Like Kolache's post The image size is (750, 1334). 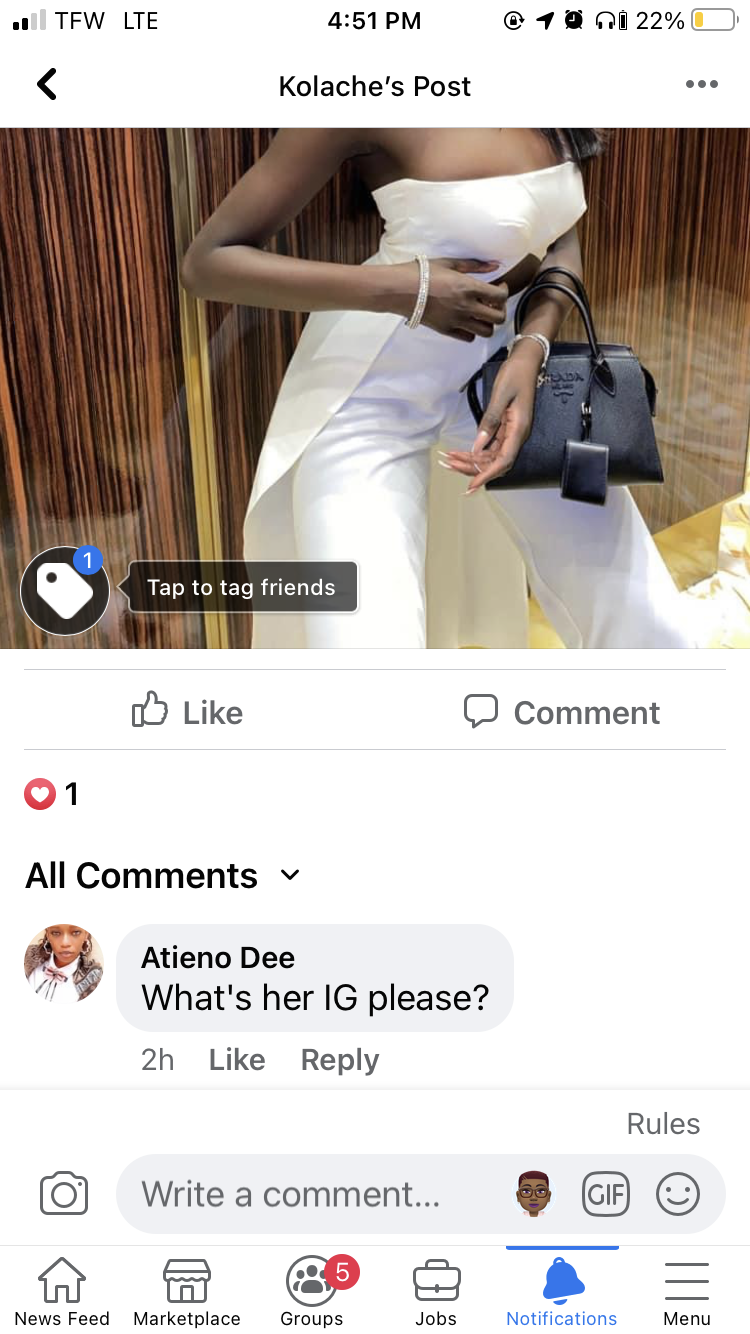tap(188, 712)
